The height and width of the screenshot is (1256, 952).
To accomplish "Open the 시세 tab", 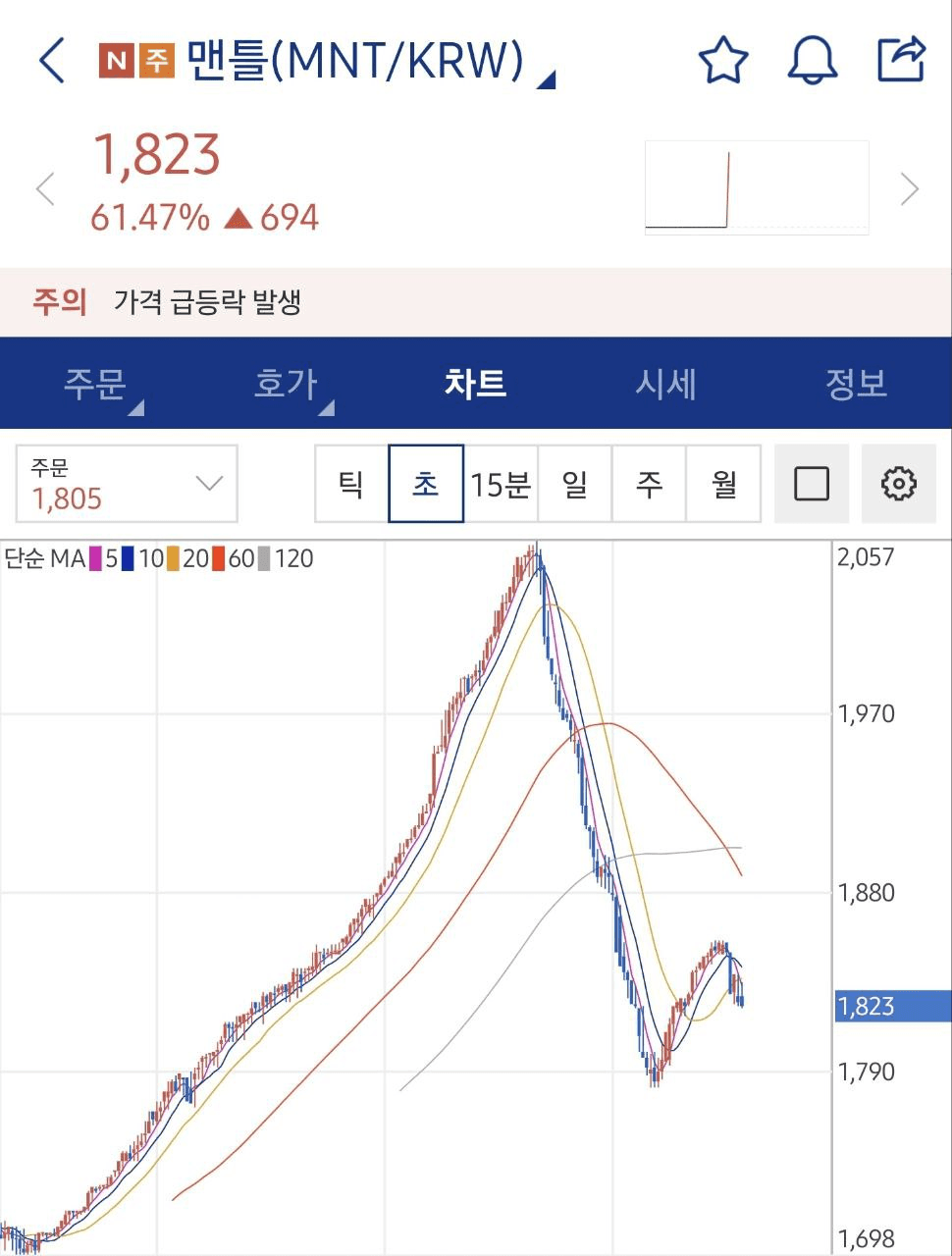I will click(x=665, y=384).
